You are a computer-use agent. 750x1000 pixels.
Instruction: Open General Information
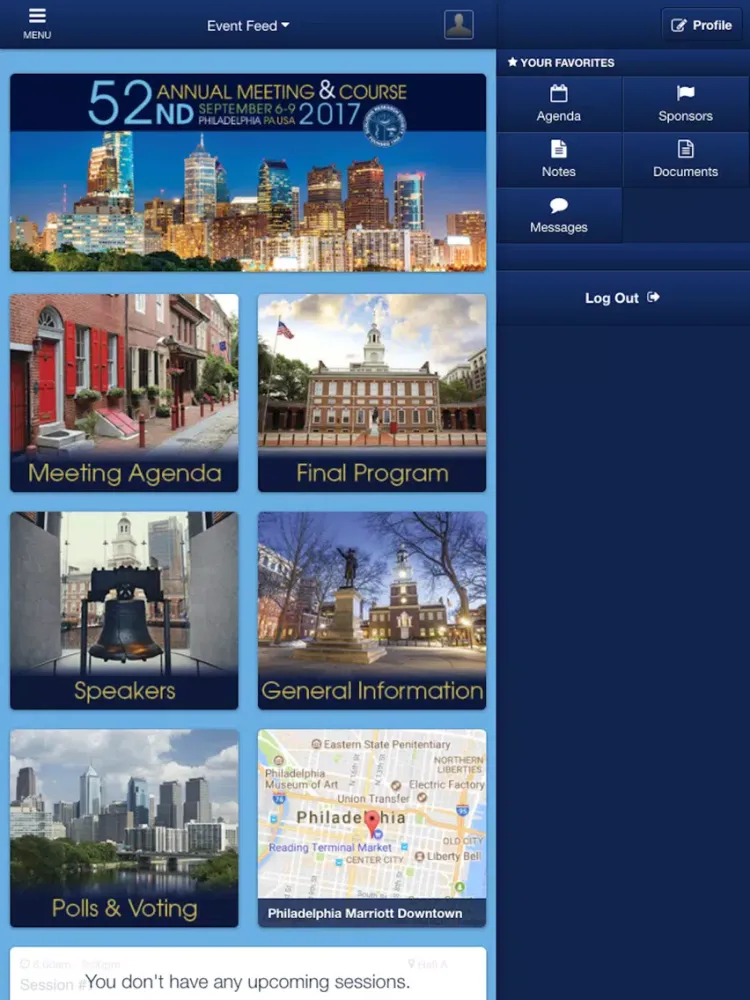click(x=371, y=610)
